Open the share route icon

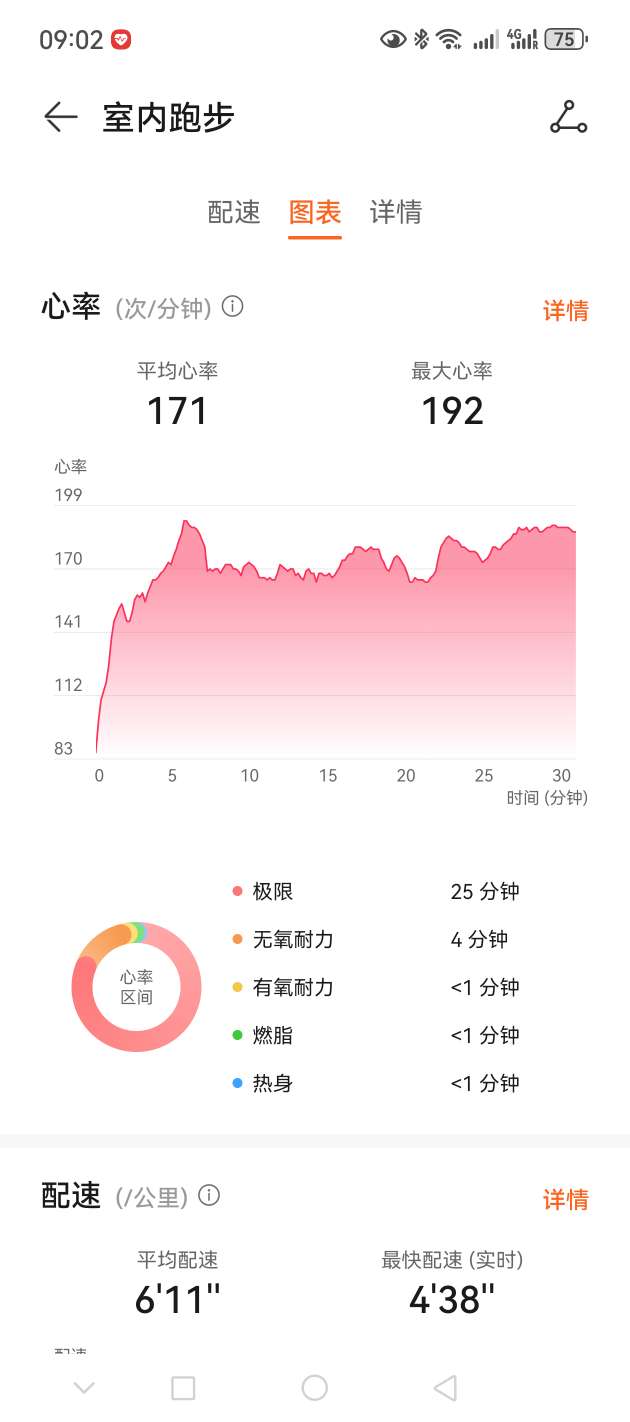tap(568, 117)
